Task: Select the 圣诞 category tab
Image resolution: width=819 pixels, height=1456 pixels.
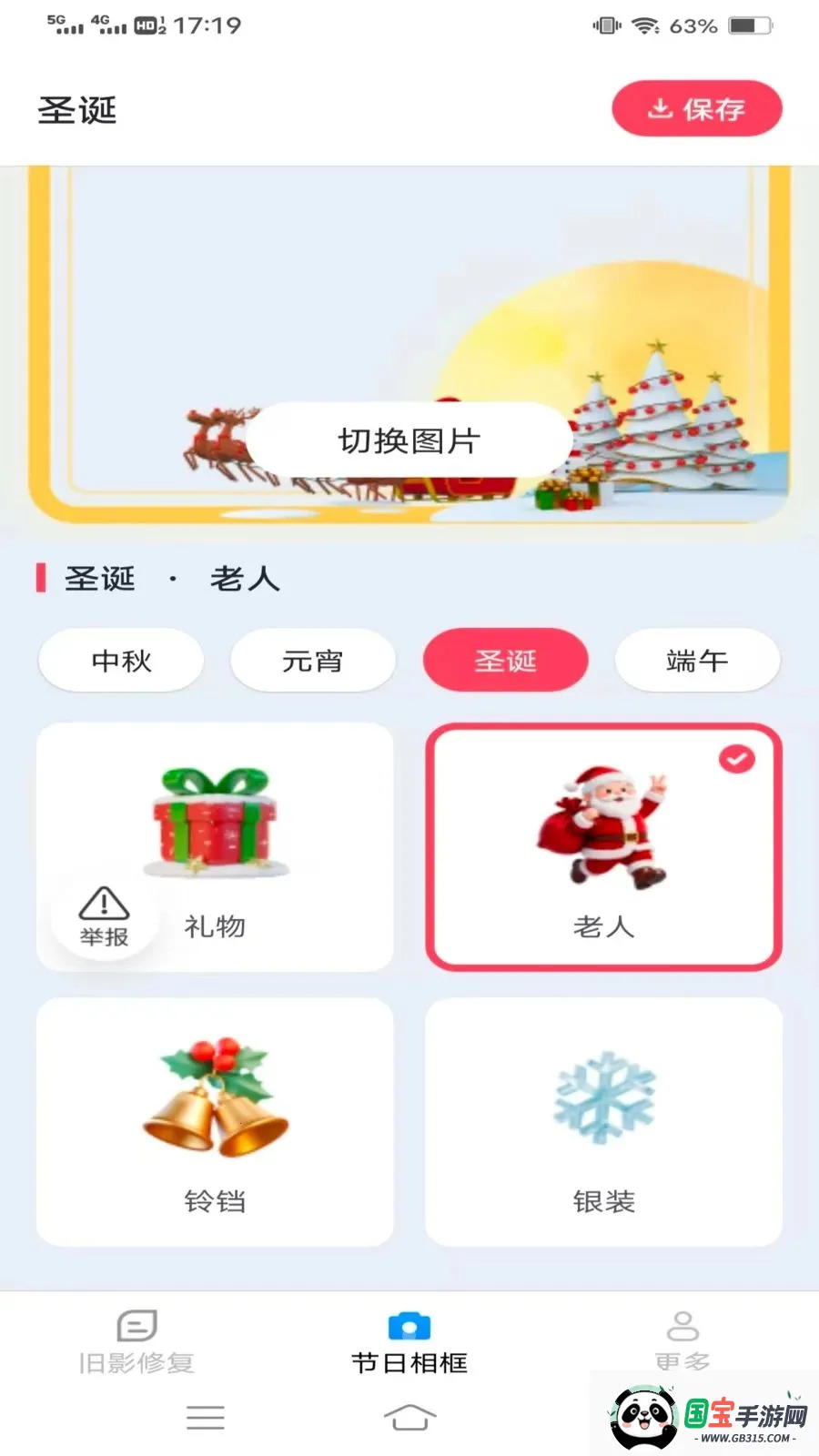Action: 505,661
